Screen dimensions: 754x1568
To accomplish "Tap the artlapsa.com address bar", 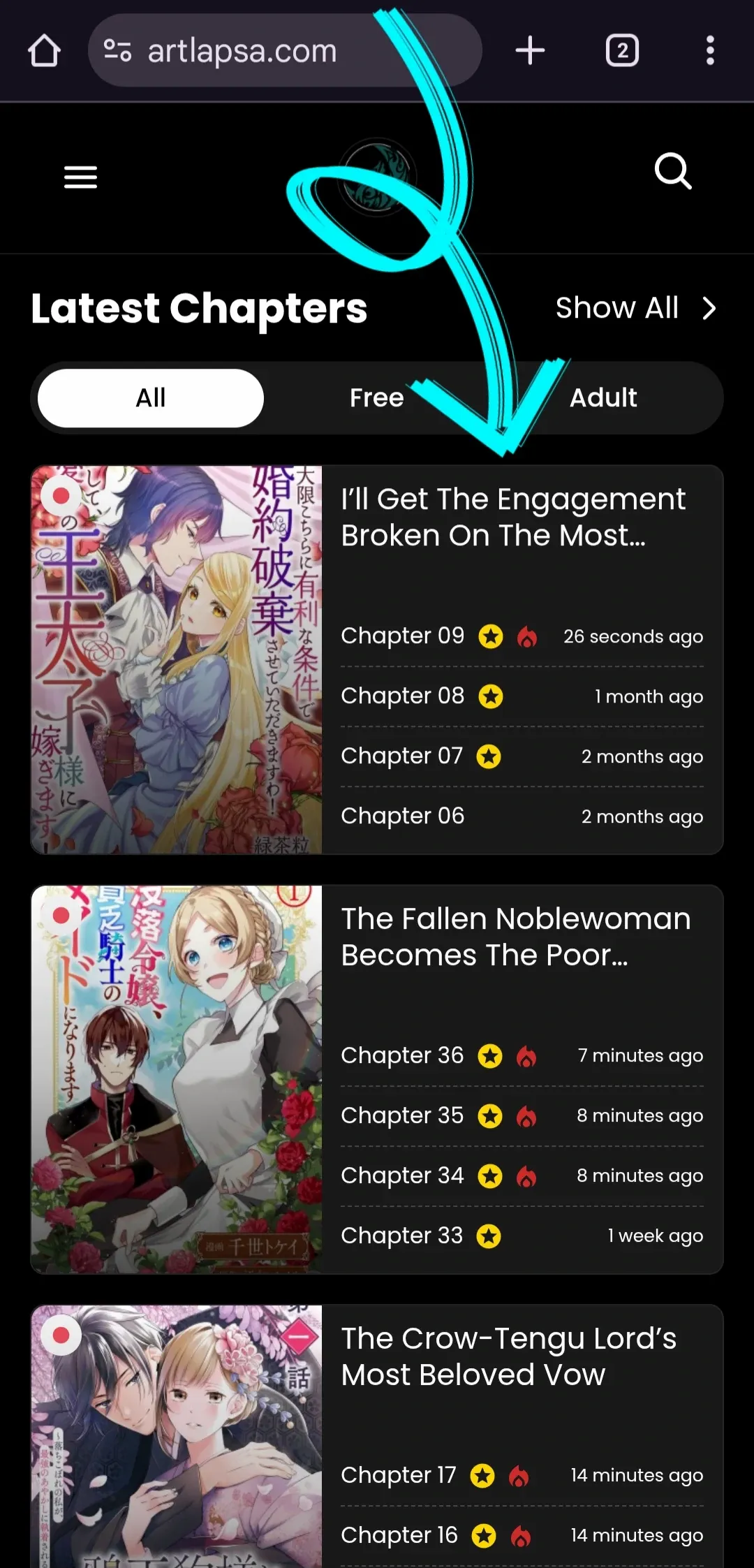I will (x=279, y=51).
